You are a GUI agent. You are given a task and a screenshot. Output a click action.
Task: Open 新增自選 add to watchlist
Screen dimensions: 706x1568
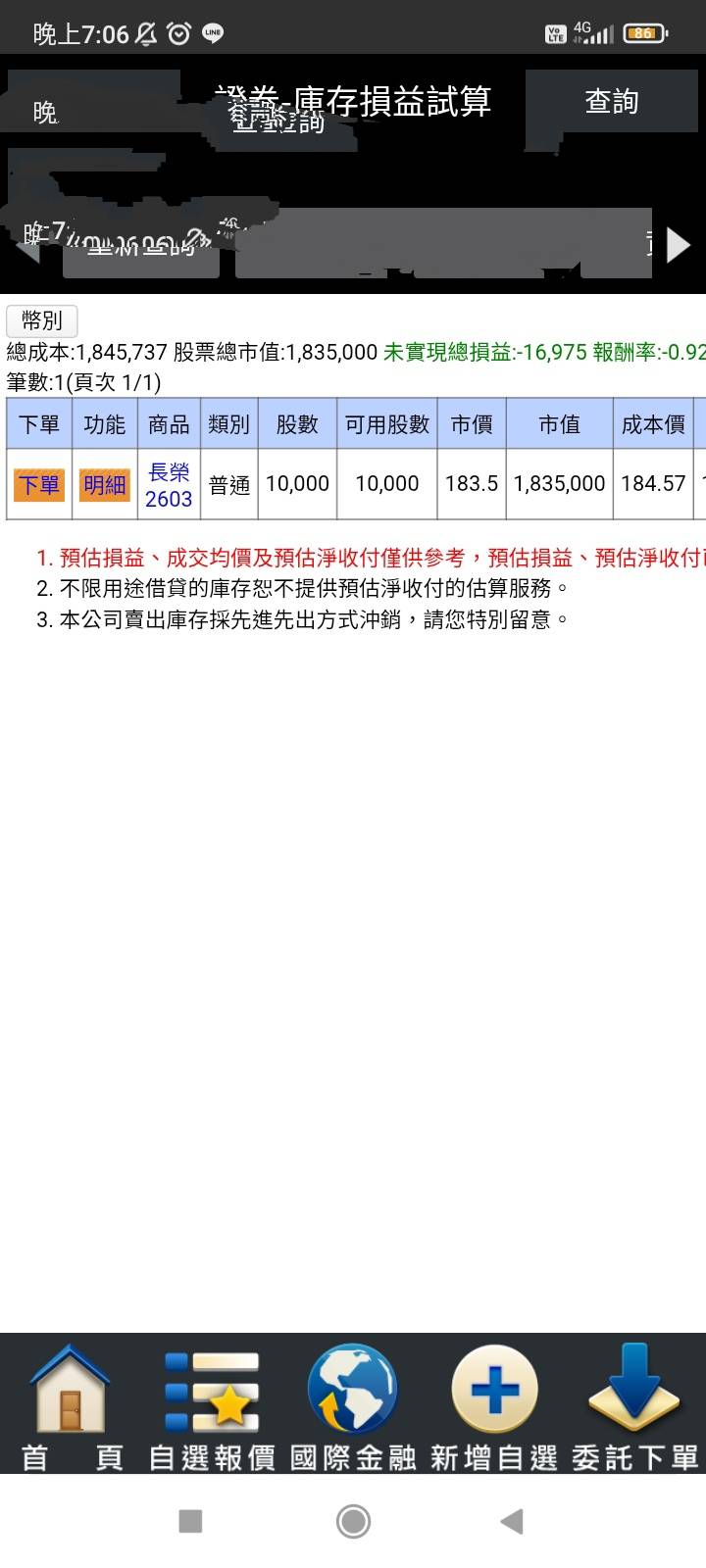(x=494, y=1406)
